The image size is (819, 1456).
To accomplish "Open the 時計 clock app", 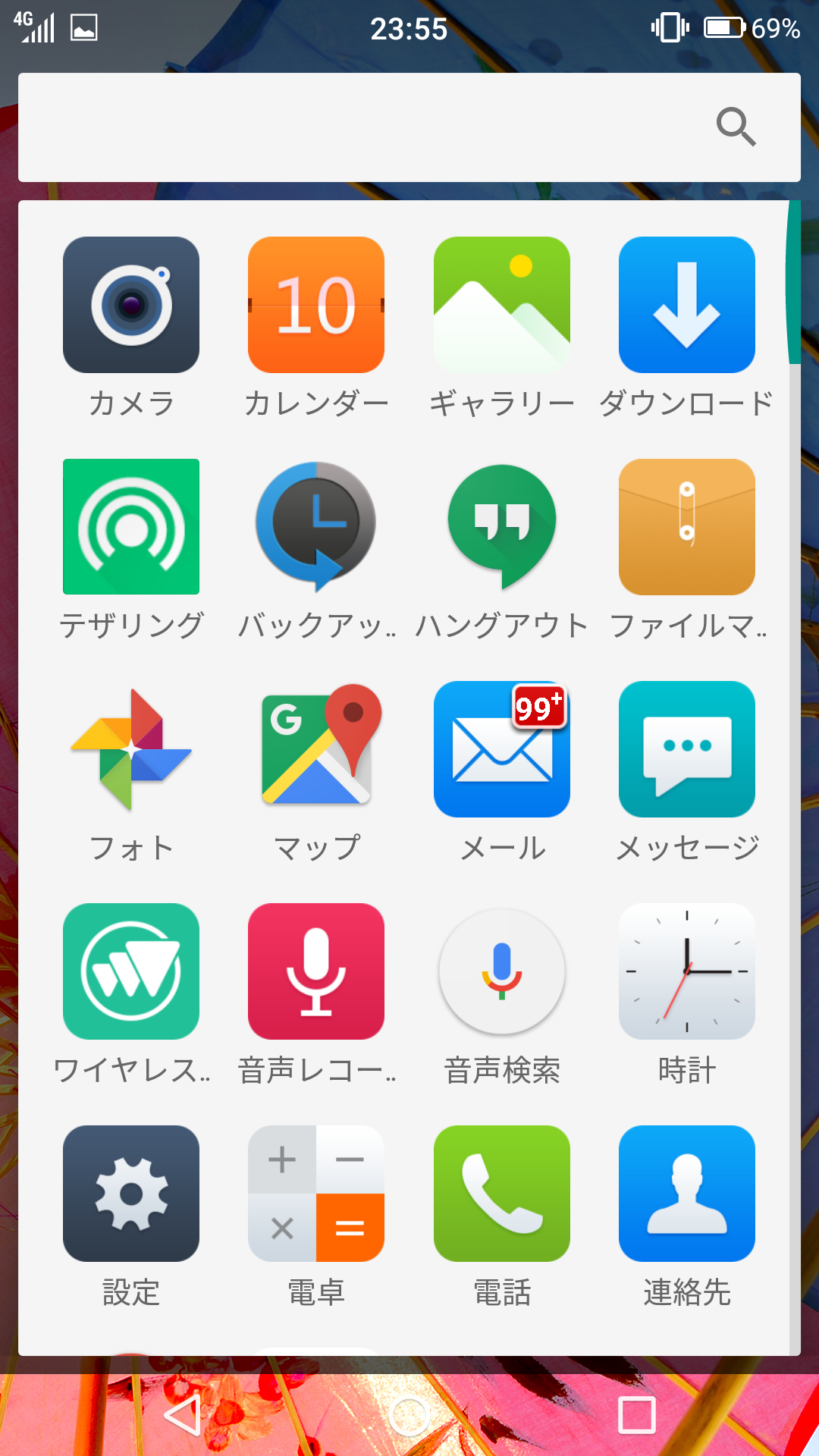I will click(687, 971).
